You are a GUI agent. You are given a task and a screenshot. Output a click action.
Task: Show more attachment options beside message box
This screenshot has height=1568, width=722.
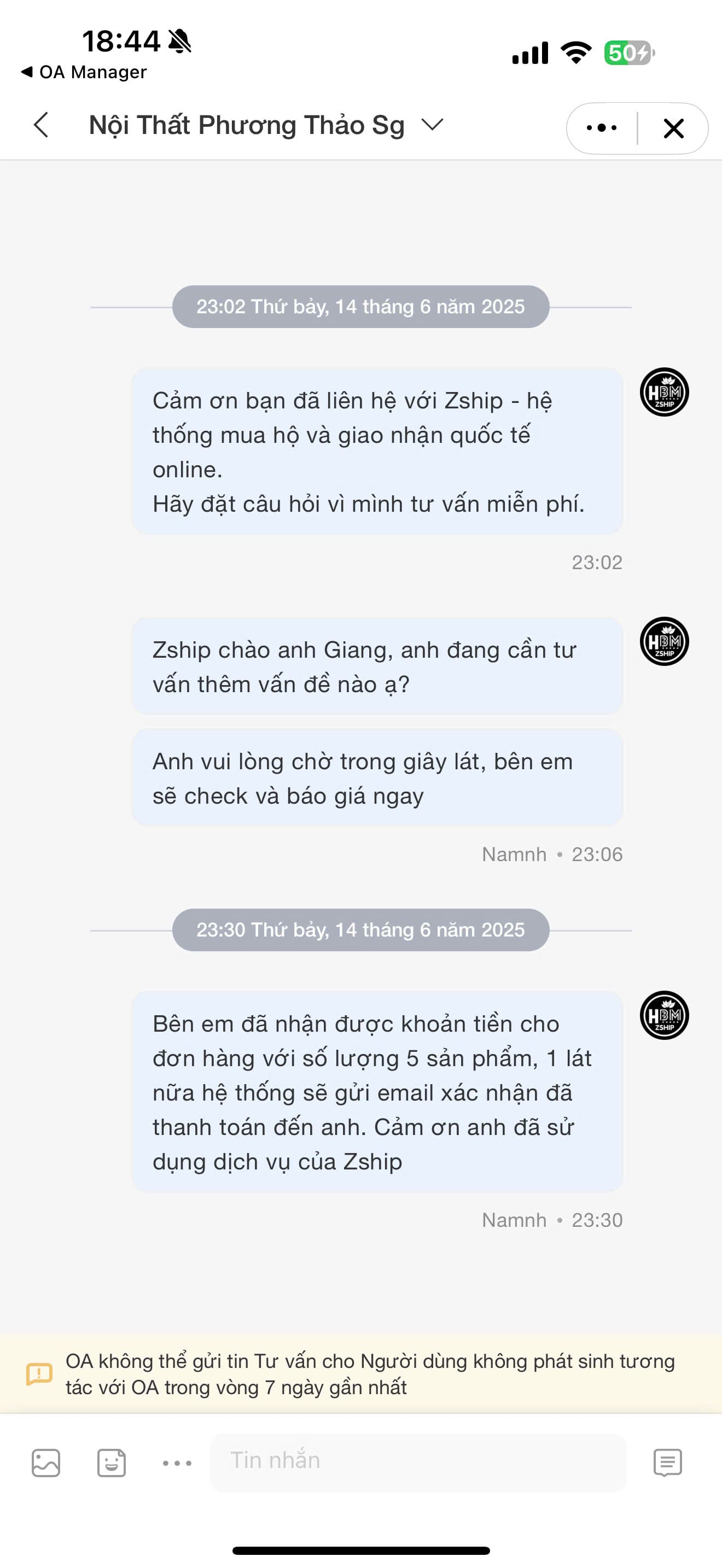177,1462
